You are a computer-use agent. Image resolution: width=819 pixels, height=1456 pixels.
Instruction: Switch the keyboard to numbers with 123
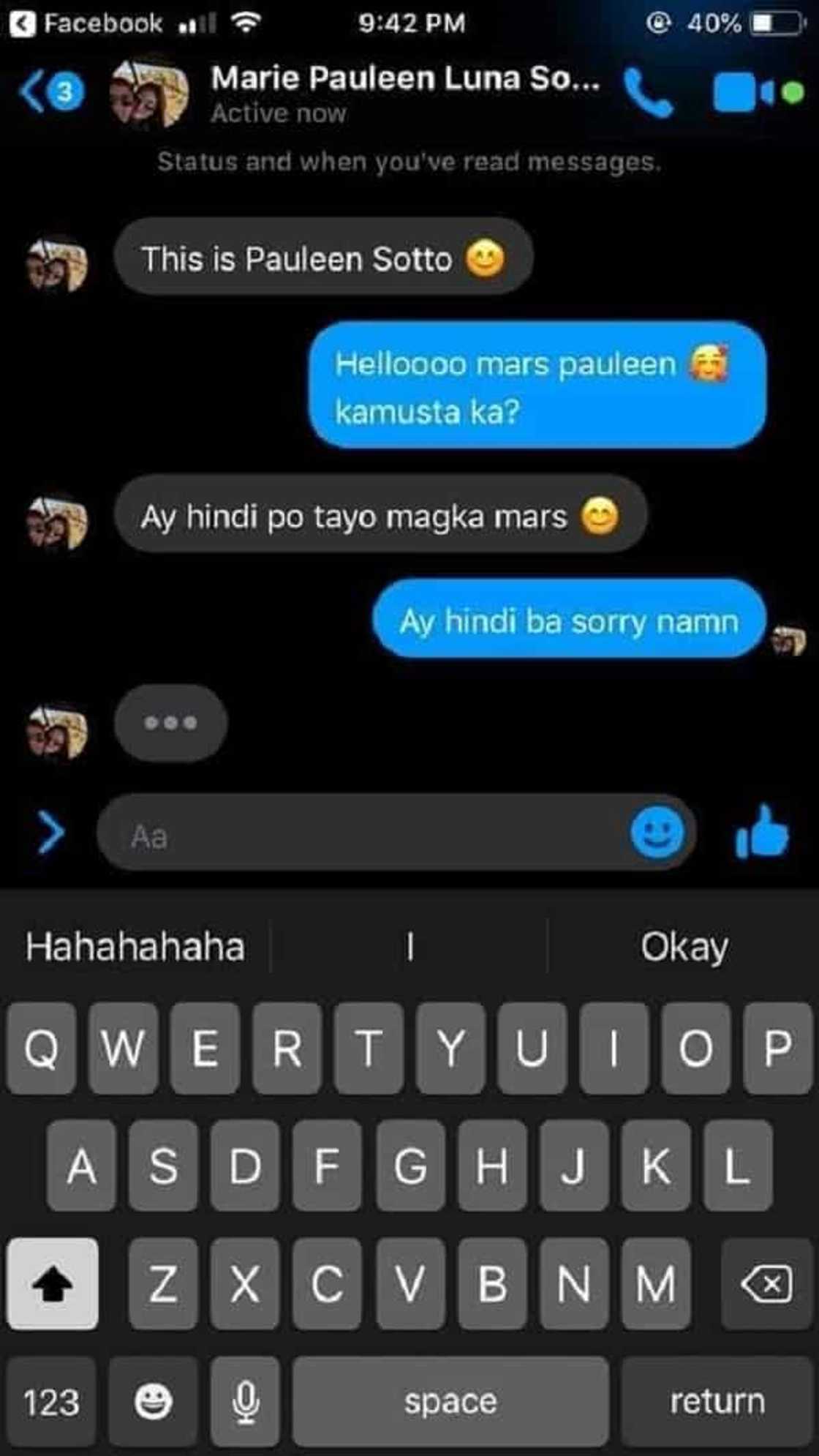click(x=51, y=1402)
